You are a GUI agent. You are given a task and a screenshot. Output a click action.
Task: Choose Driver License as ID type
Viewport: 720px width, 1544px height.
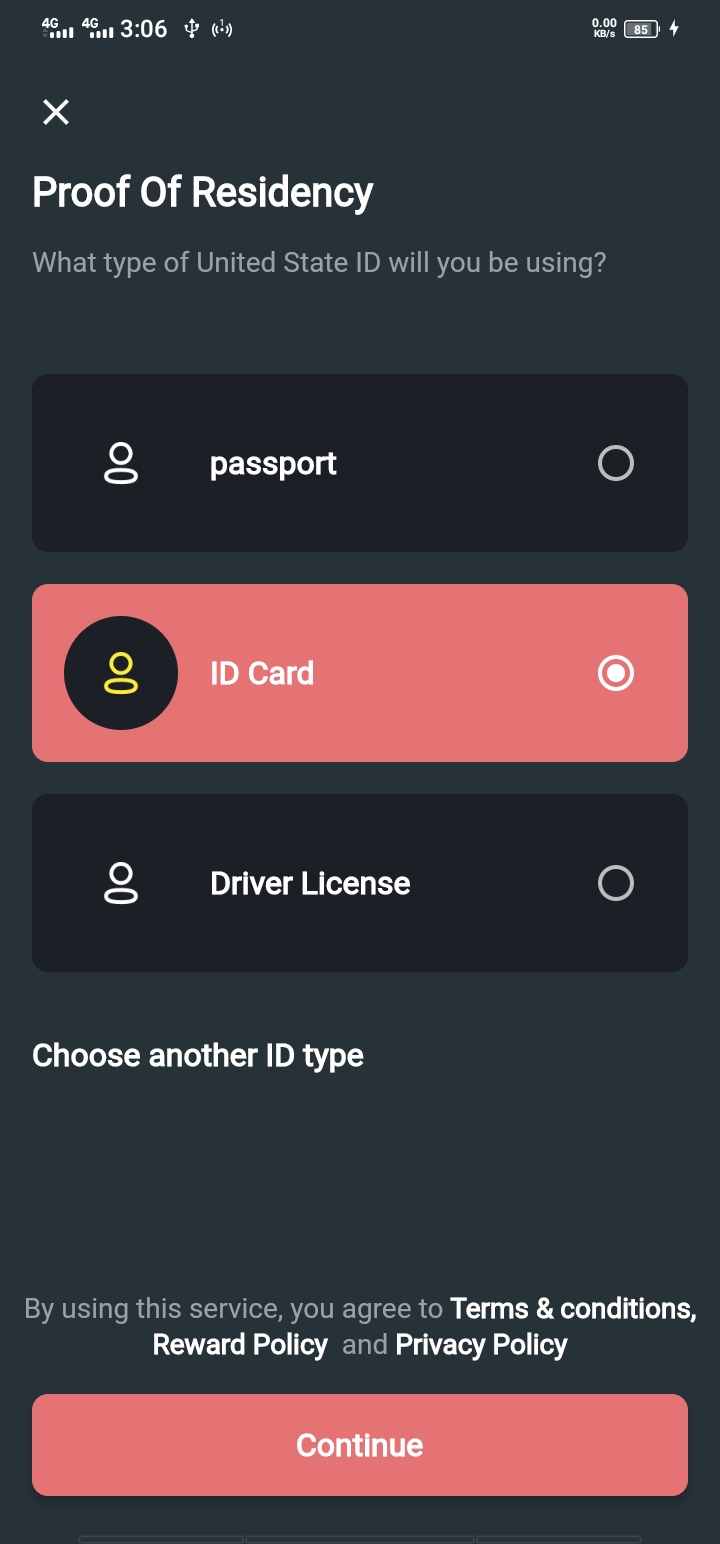pos(360,883)
